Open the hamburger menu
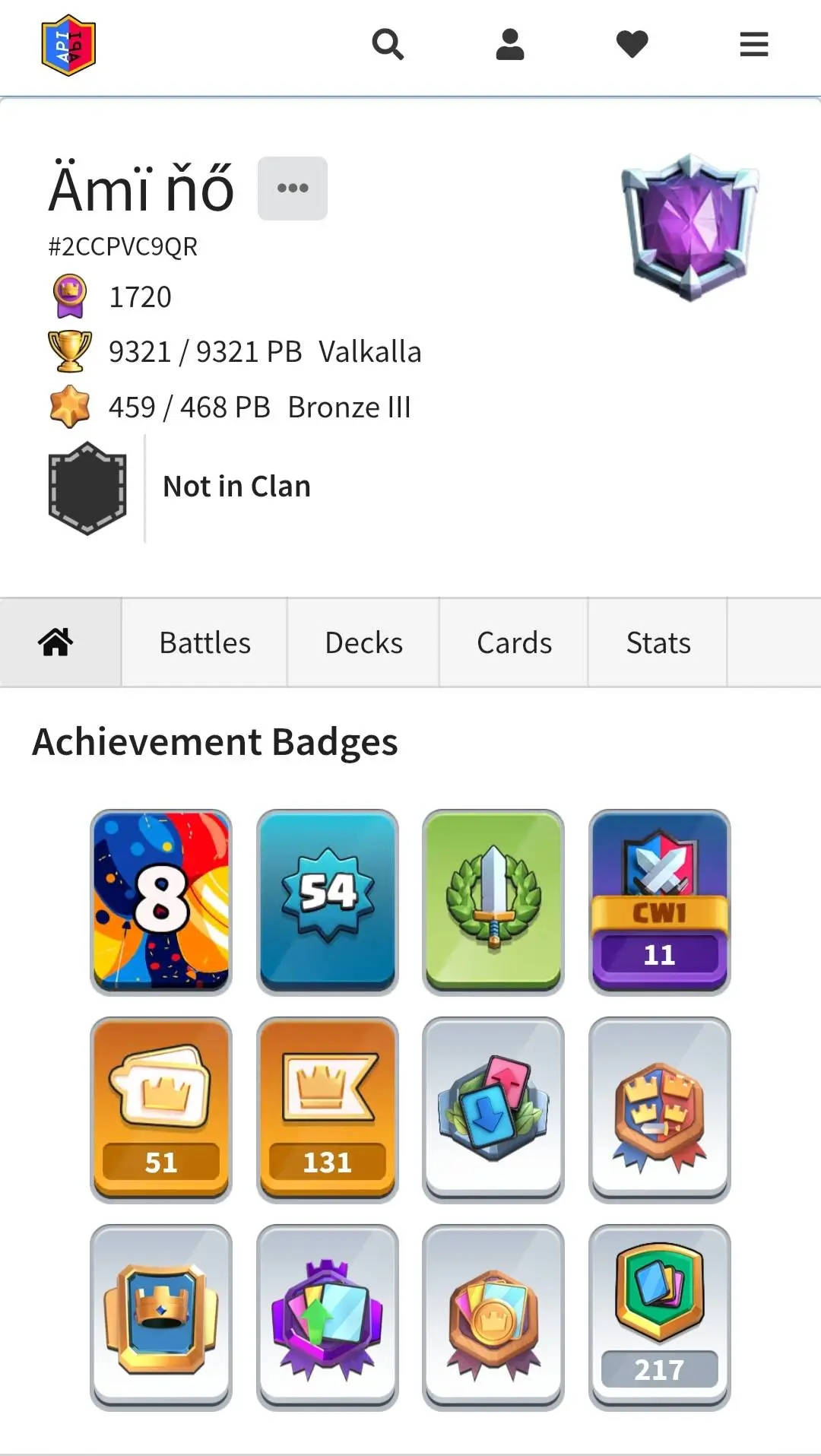The width and height of the screenshot is (821, 1456). [x=753, y=44]
